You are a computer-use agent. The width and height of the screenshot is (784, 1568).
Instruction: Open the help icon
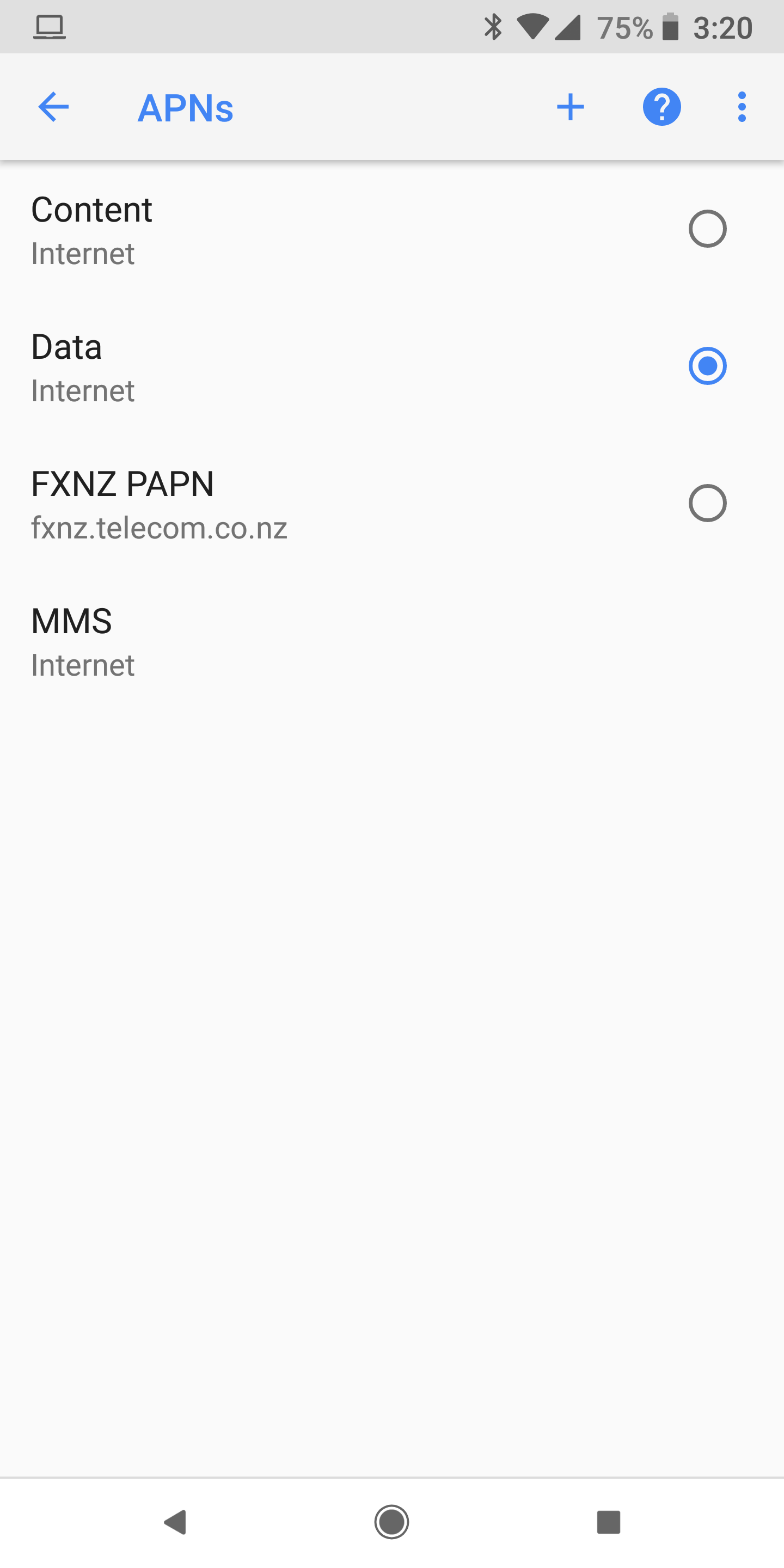tap(661, 107)
